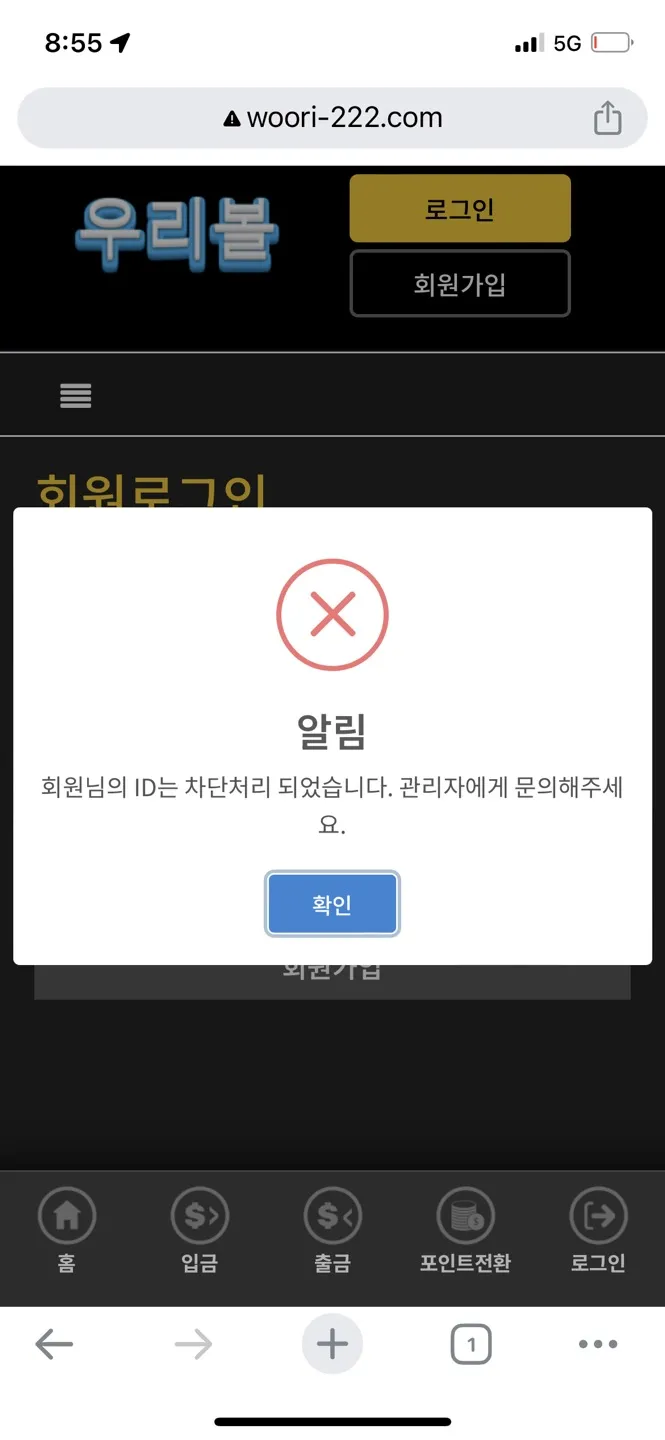The image size is (665, 1440).
Task: Go back in the browser
Action: (x=54, y=1345)
